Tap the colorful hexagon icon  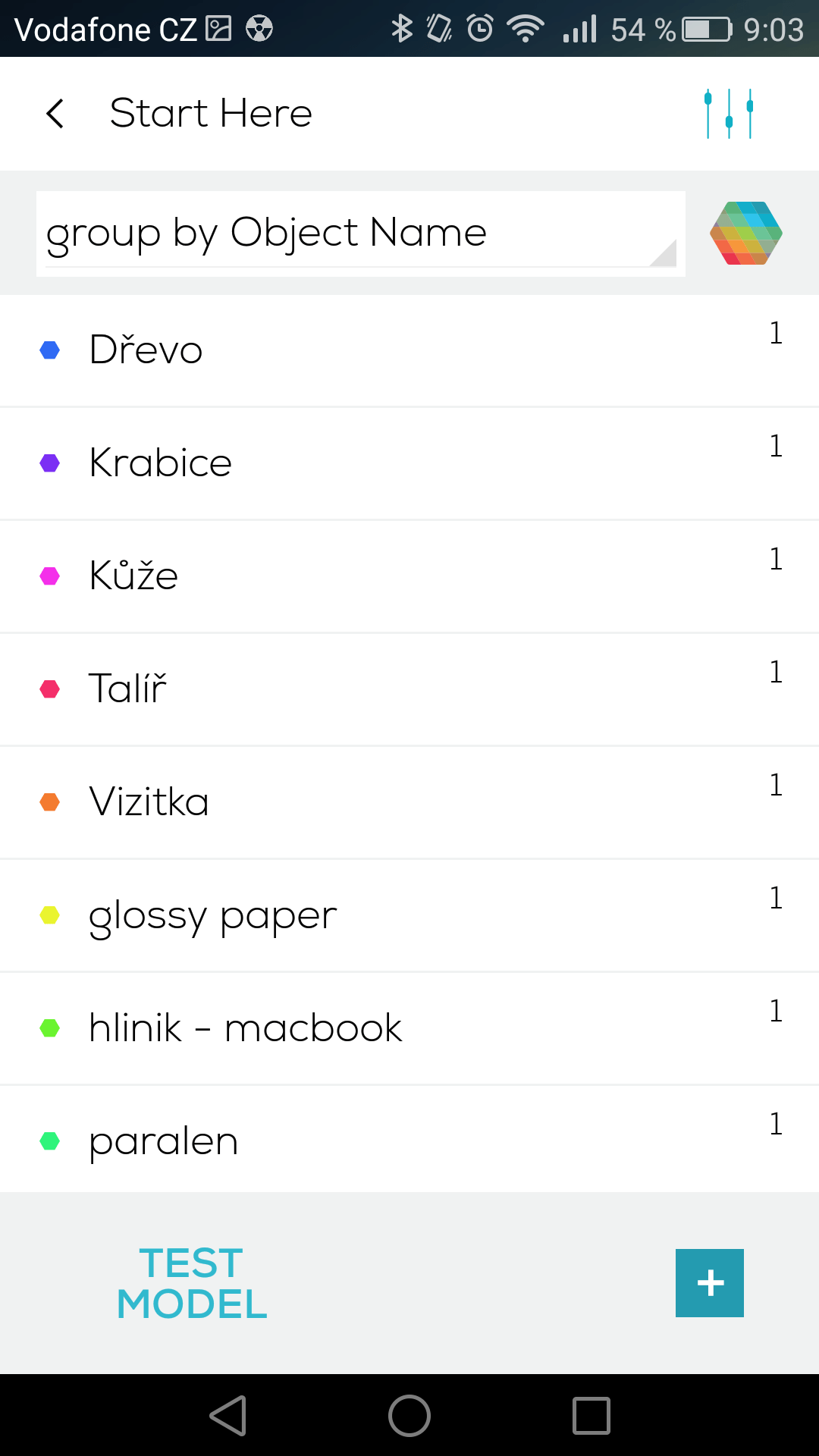click(746, 233)
